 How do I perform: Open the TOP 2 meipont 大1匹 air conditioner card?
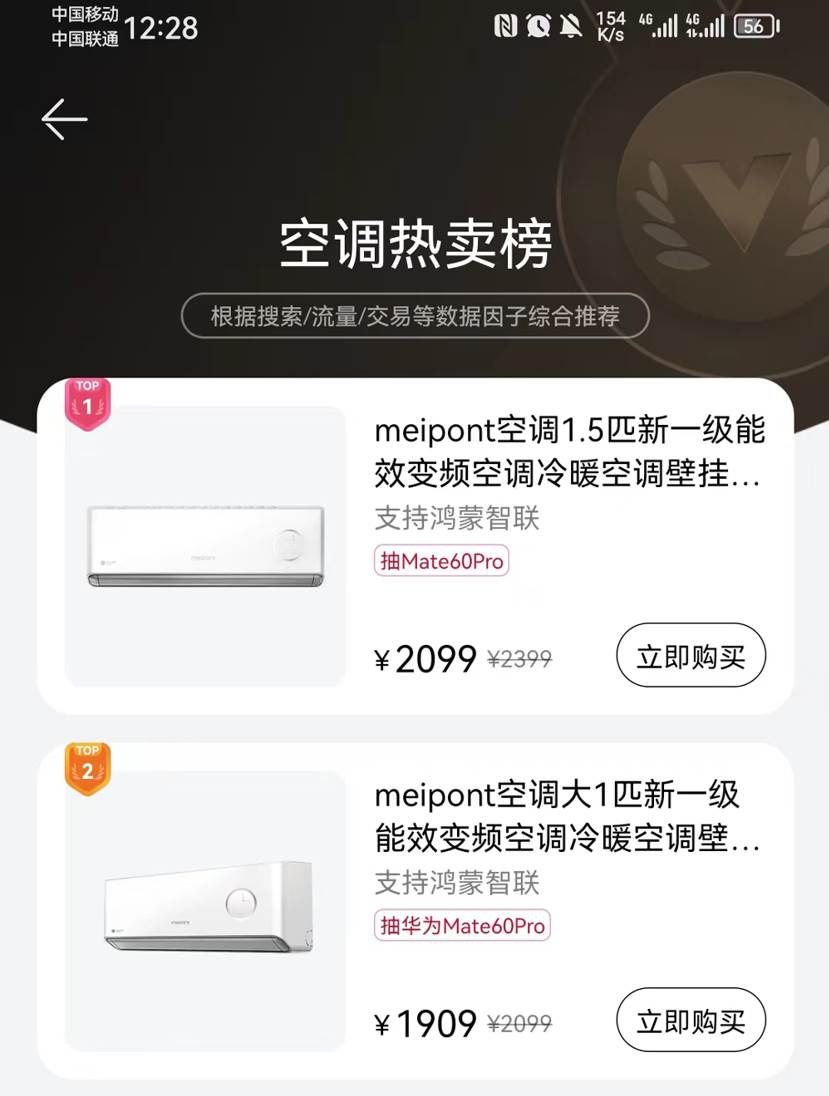point(568,816)
